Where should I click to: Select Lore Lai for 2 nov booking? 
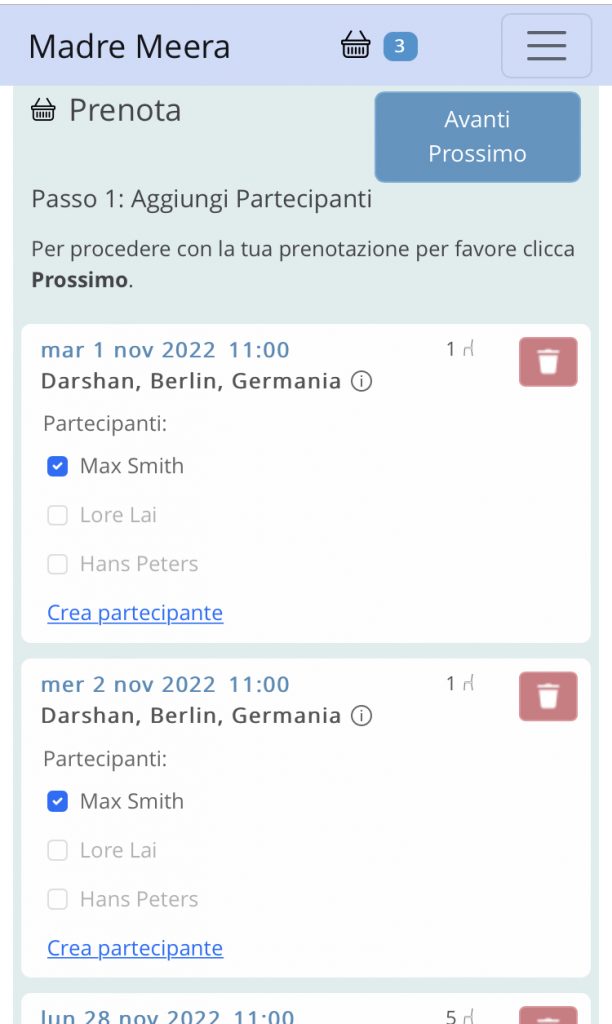58,850
